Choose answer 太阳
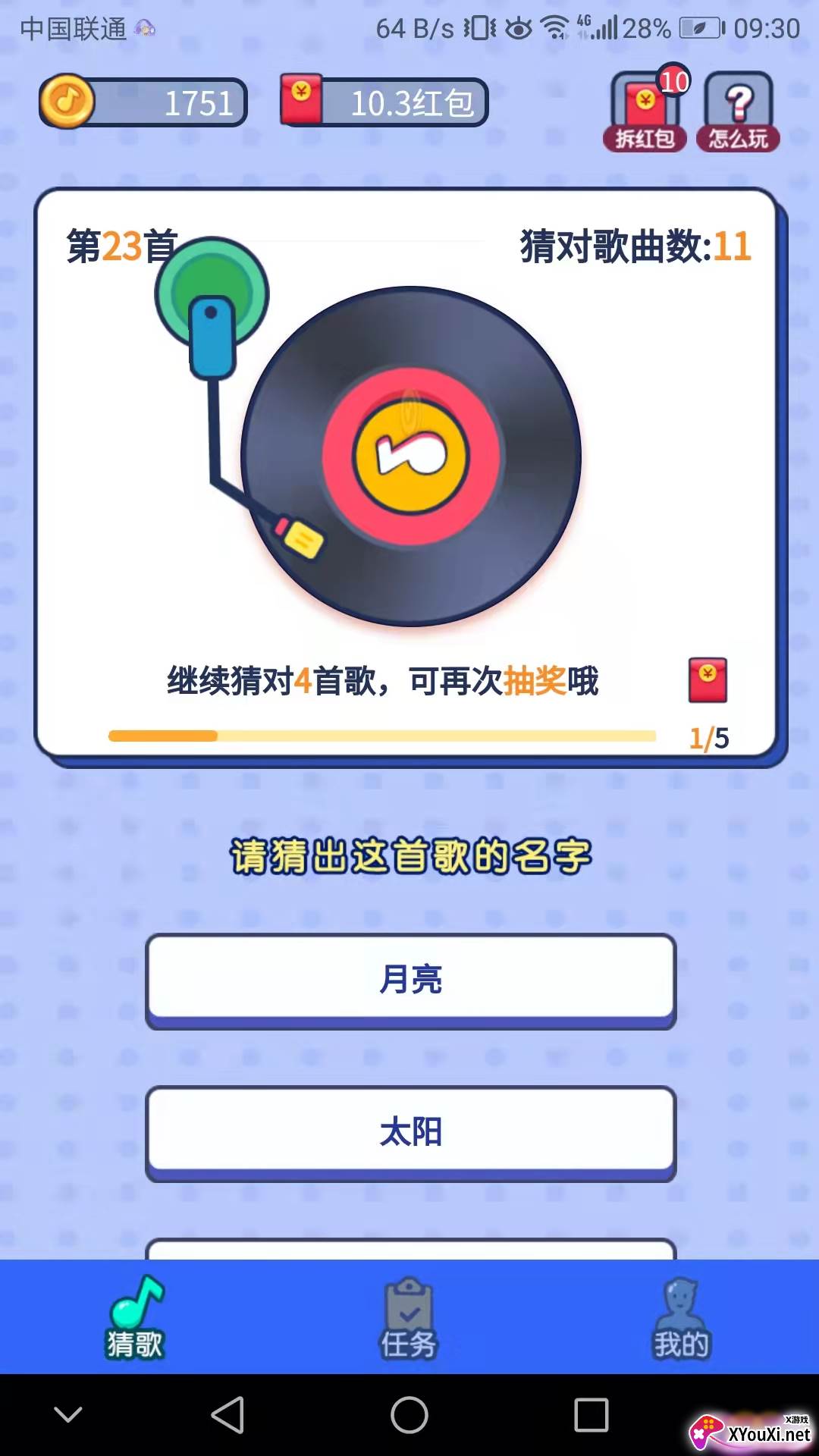The width and height of the screenshot is (819, 1456). point(410,1133)
